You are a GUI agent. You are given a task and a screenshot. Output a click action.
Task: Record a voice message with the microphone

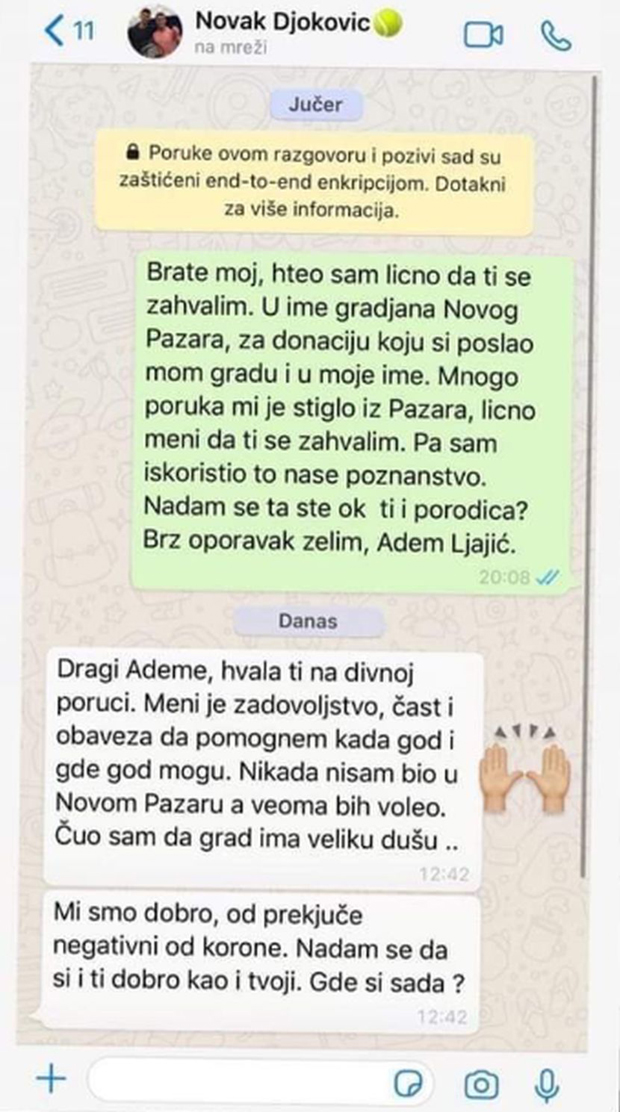coord(547,1082)
